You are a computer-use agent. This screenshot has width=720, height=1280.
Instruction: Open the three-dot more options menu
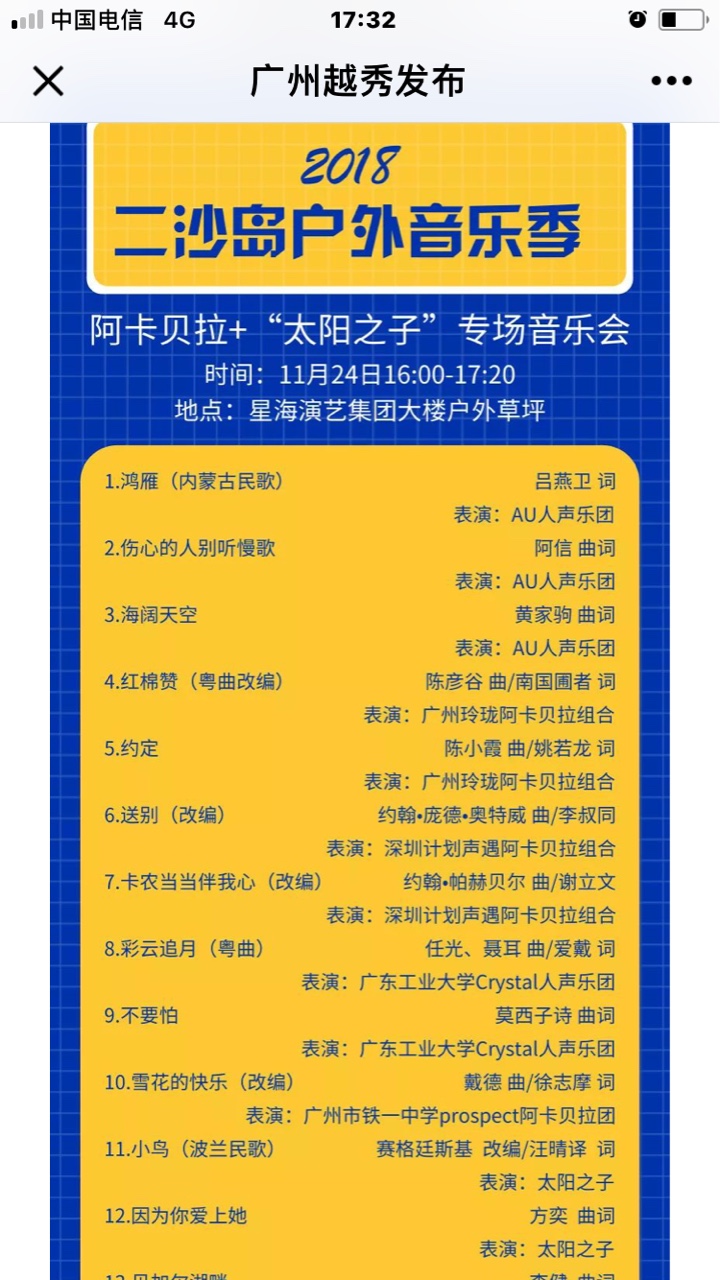(671, 81)
